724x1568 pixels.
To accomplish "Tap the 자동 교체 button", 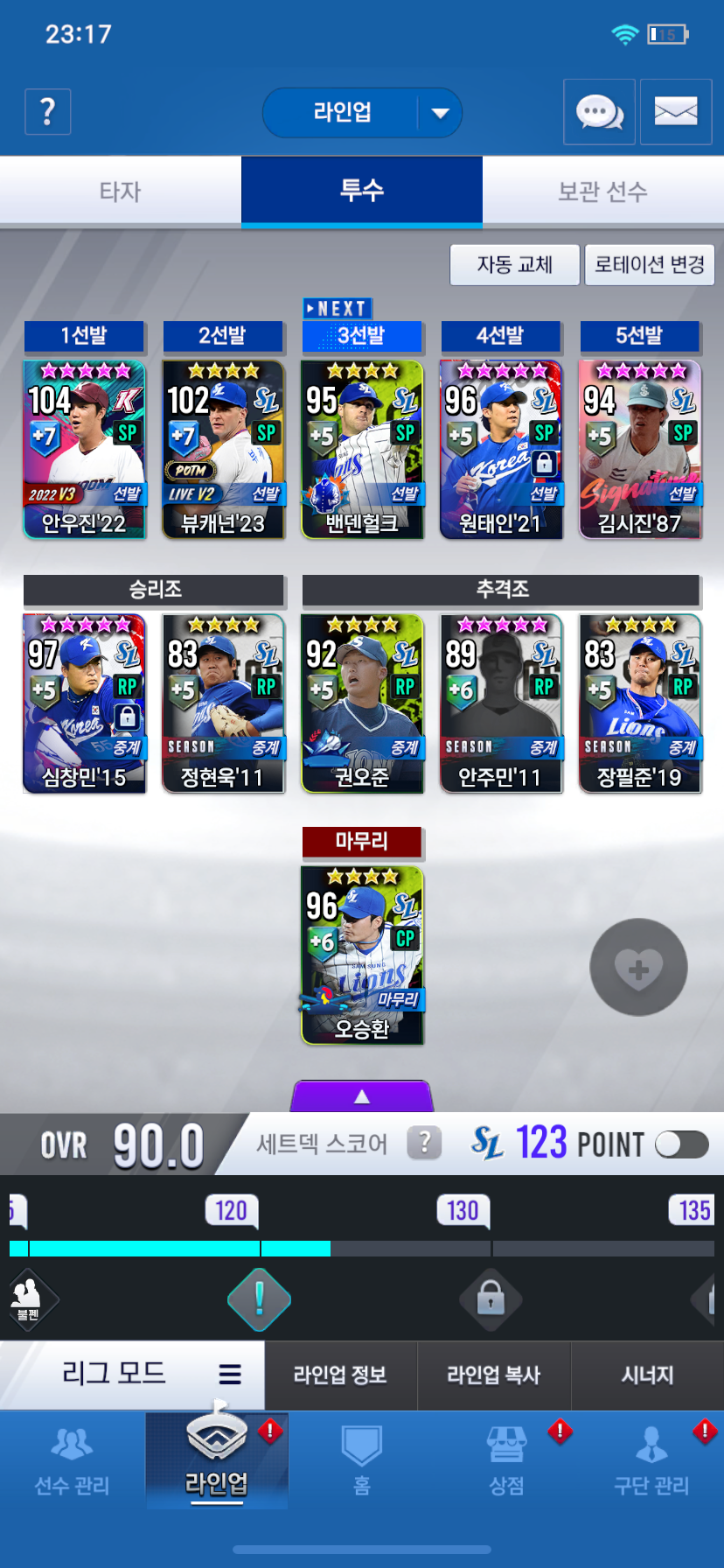I will pos(514,264).
